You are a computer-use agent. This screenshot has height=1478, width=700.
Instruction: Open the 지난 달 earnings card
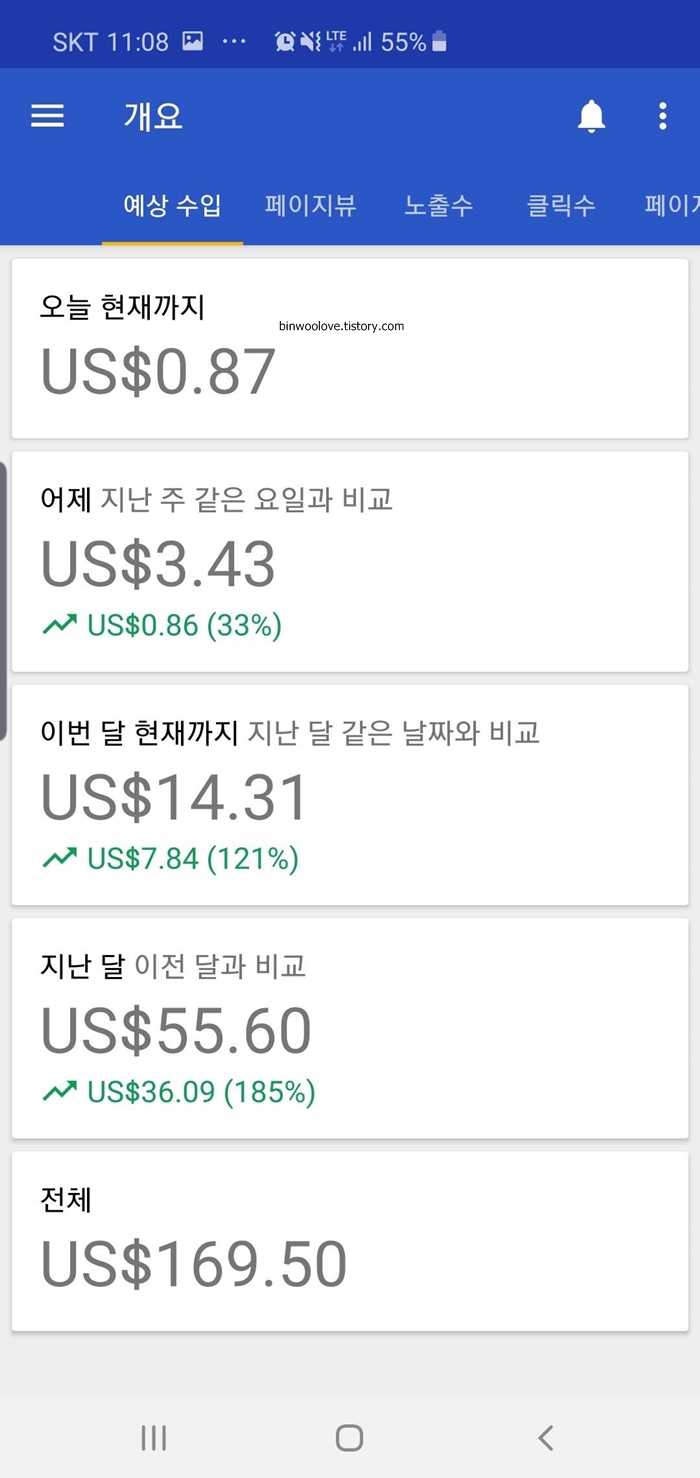pyautogui.click(x=350, y=1028)
